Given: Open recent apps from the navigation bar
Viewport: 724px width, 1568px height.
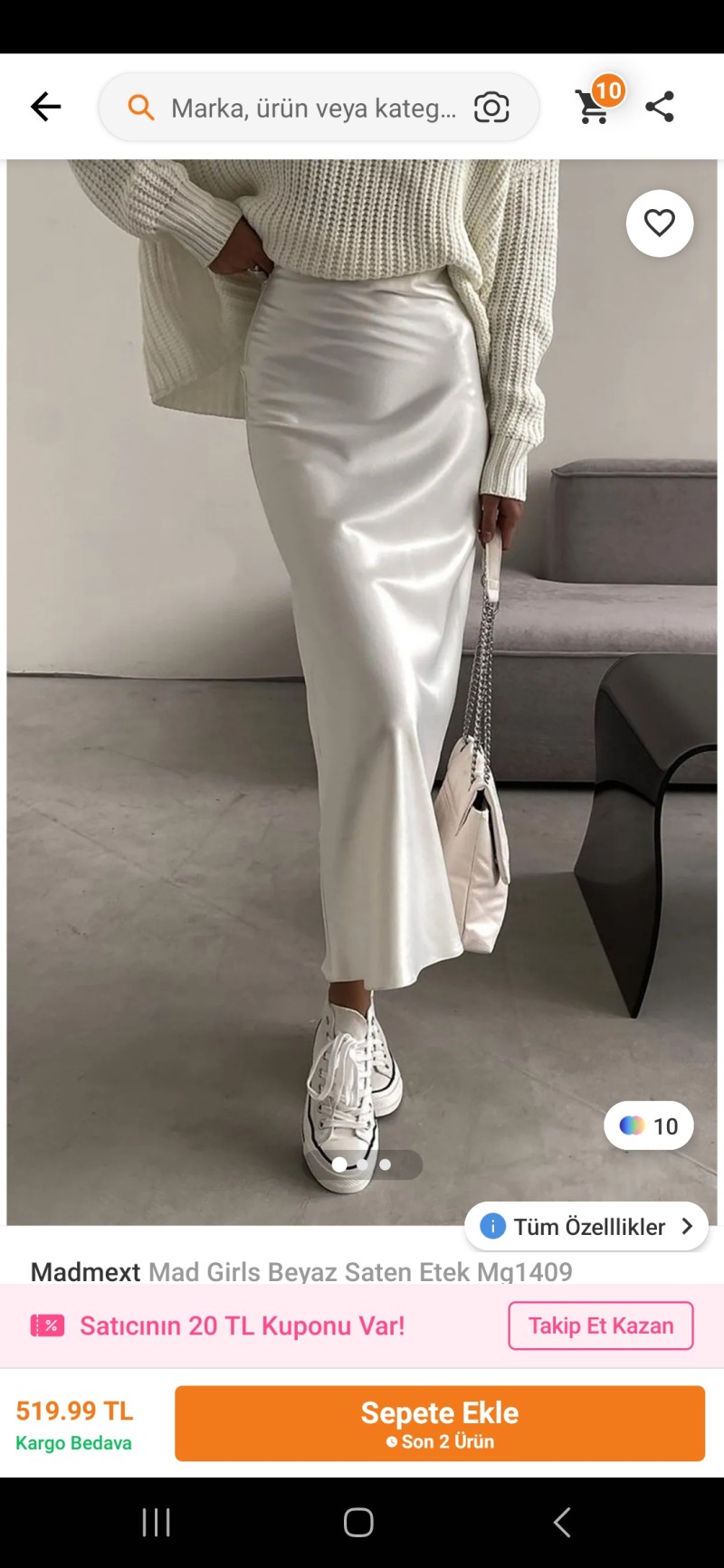Looking at the screenshot, I should (x=157, y=1522).
